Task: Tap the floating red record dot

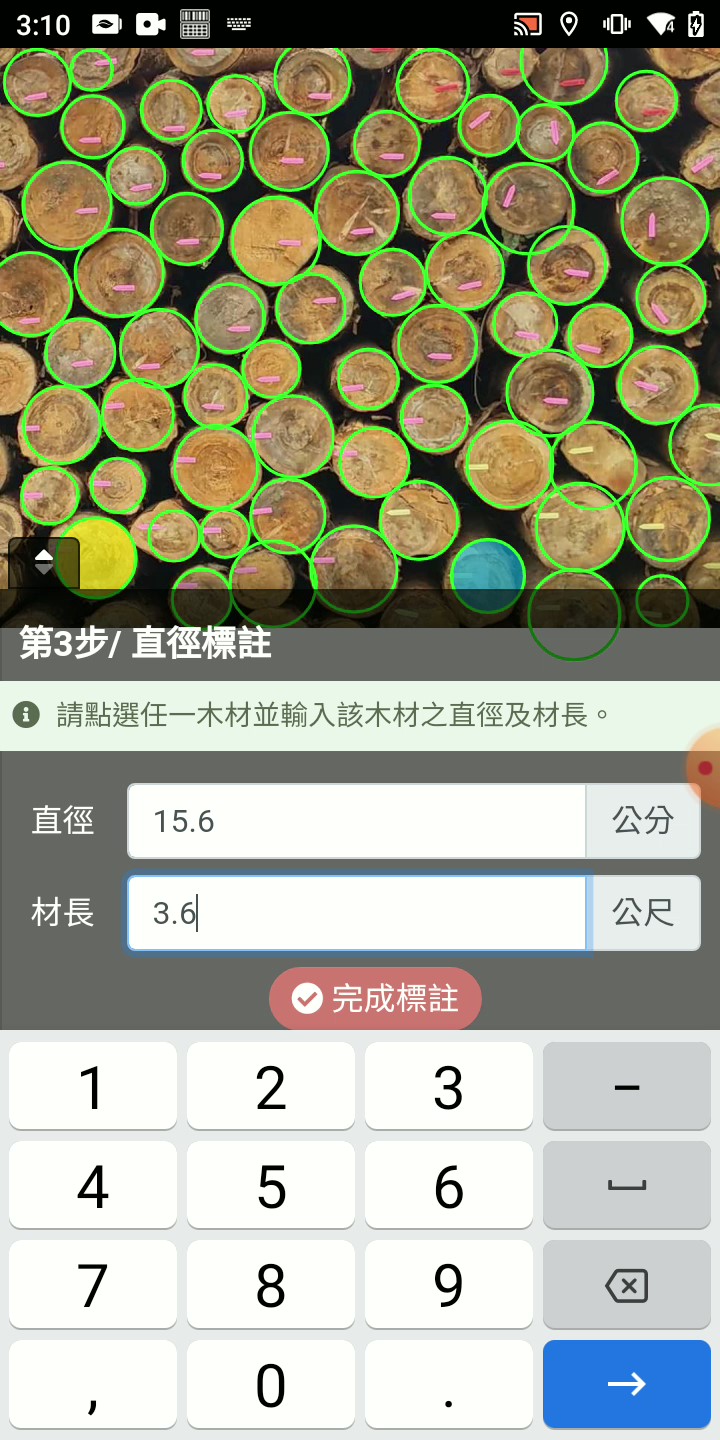Action: pyautogui.click(x=705, y=768)
